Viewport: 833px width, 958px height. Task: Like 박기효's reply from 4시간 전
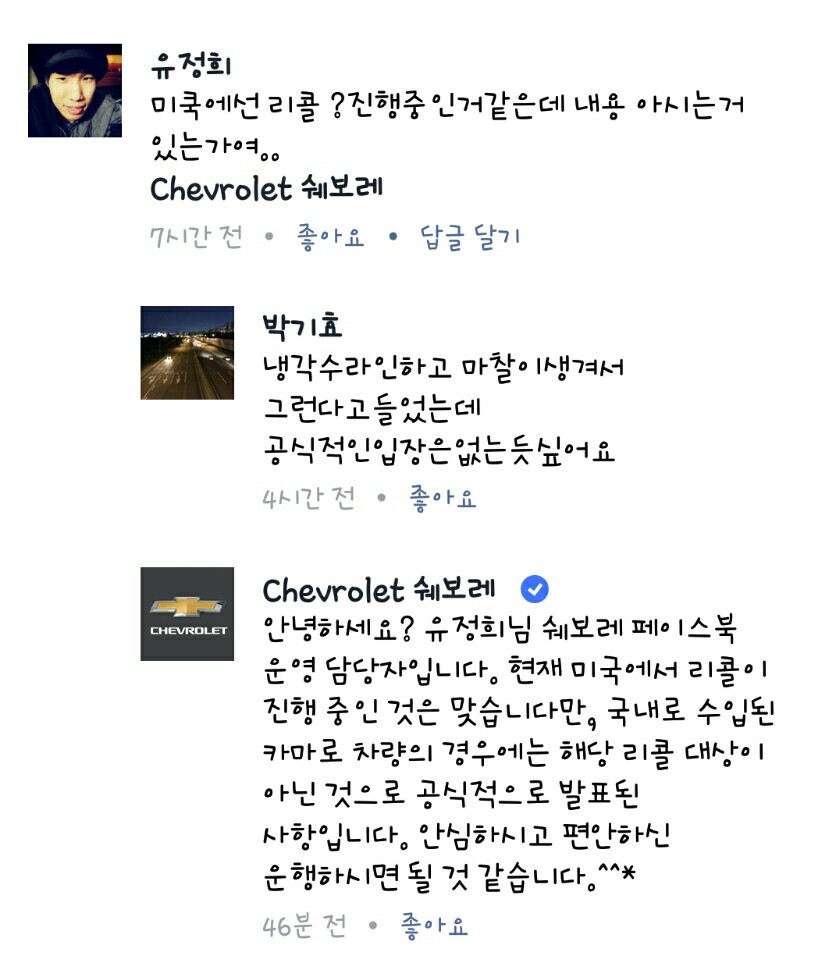pyautogui.click(x=442, y=497)
